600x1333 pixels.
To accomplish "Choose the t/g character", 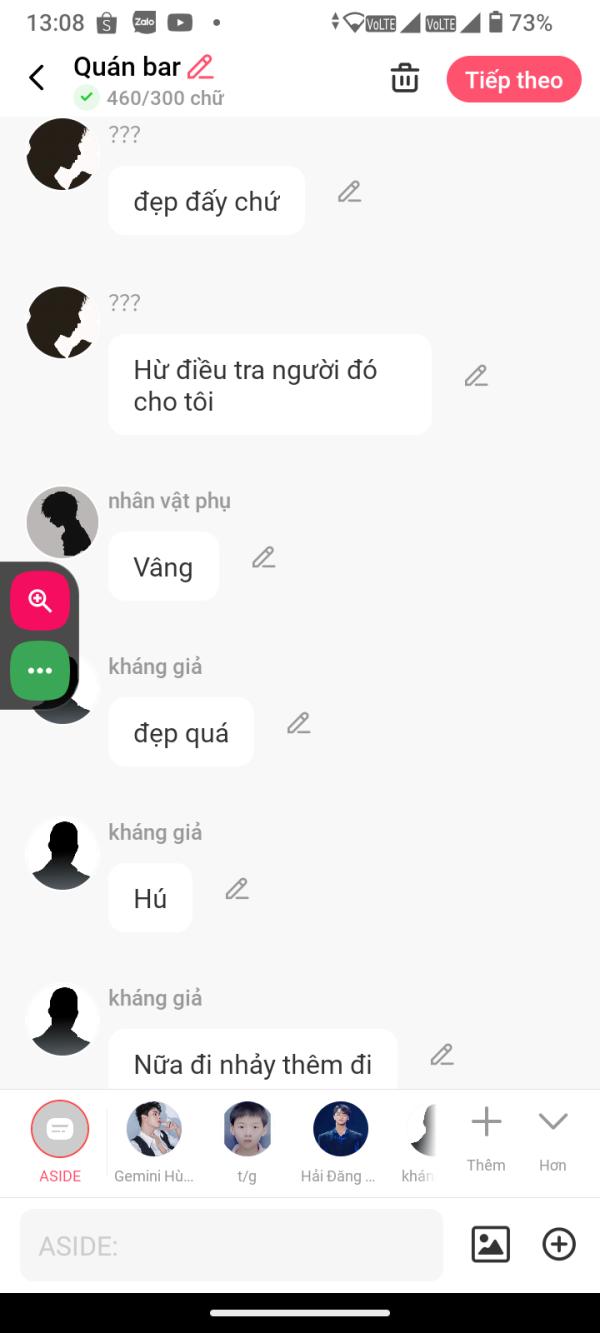I will (247, 1142).
